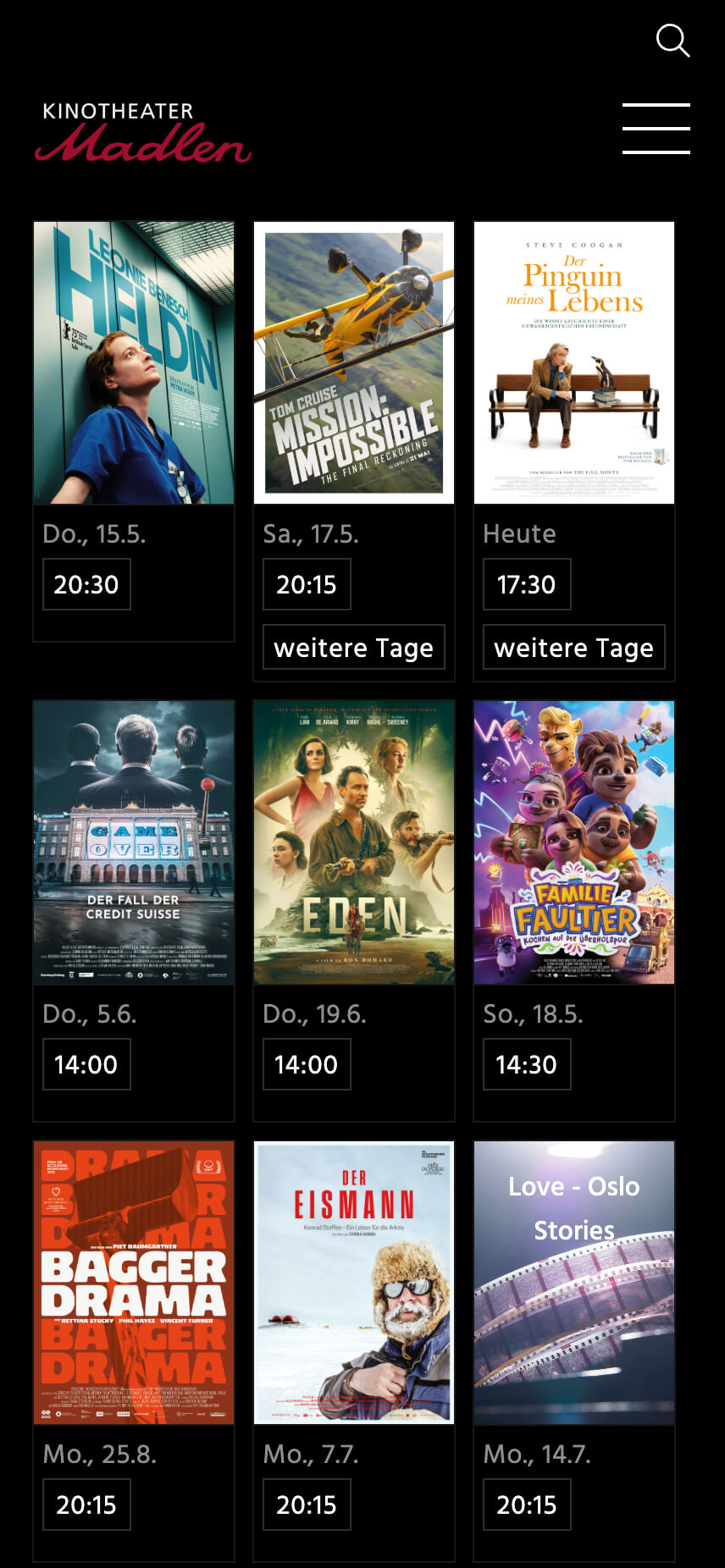Open the Game Over Credit Suisse poster
Screen dimensions: 725x1568
coord(134,842)
